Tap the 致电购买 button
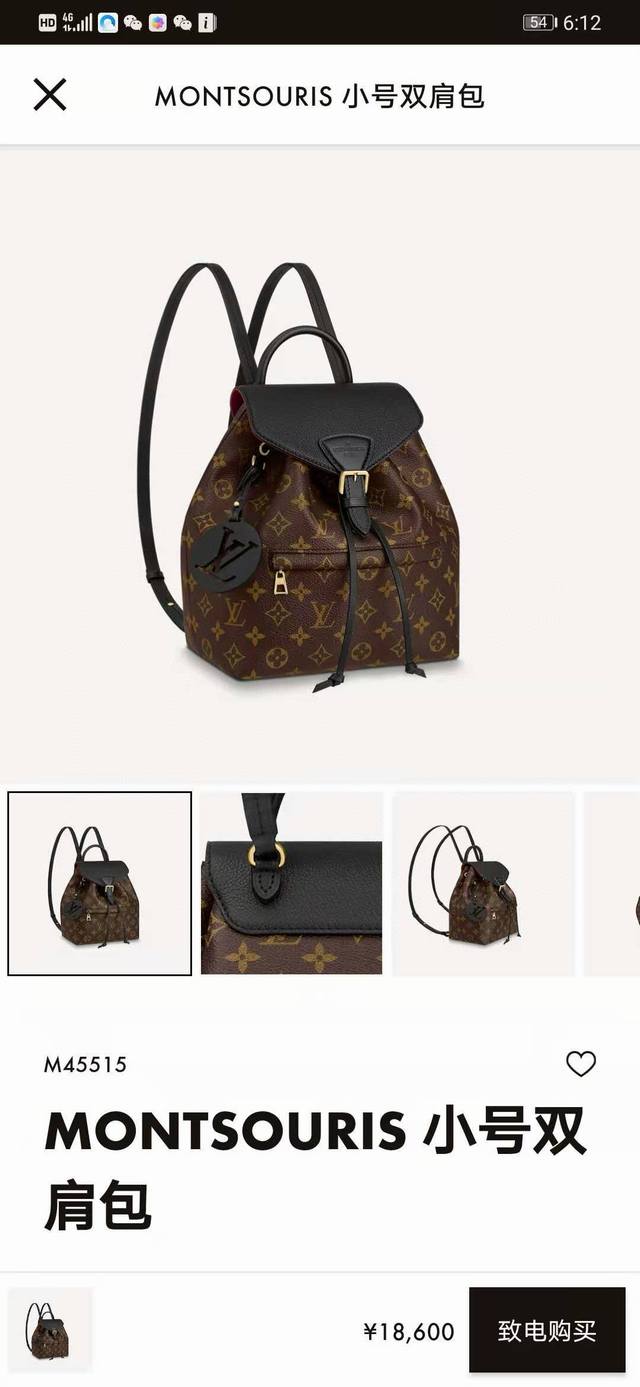Viewport: 640px width, 1387px height. (547, 1331)
